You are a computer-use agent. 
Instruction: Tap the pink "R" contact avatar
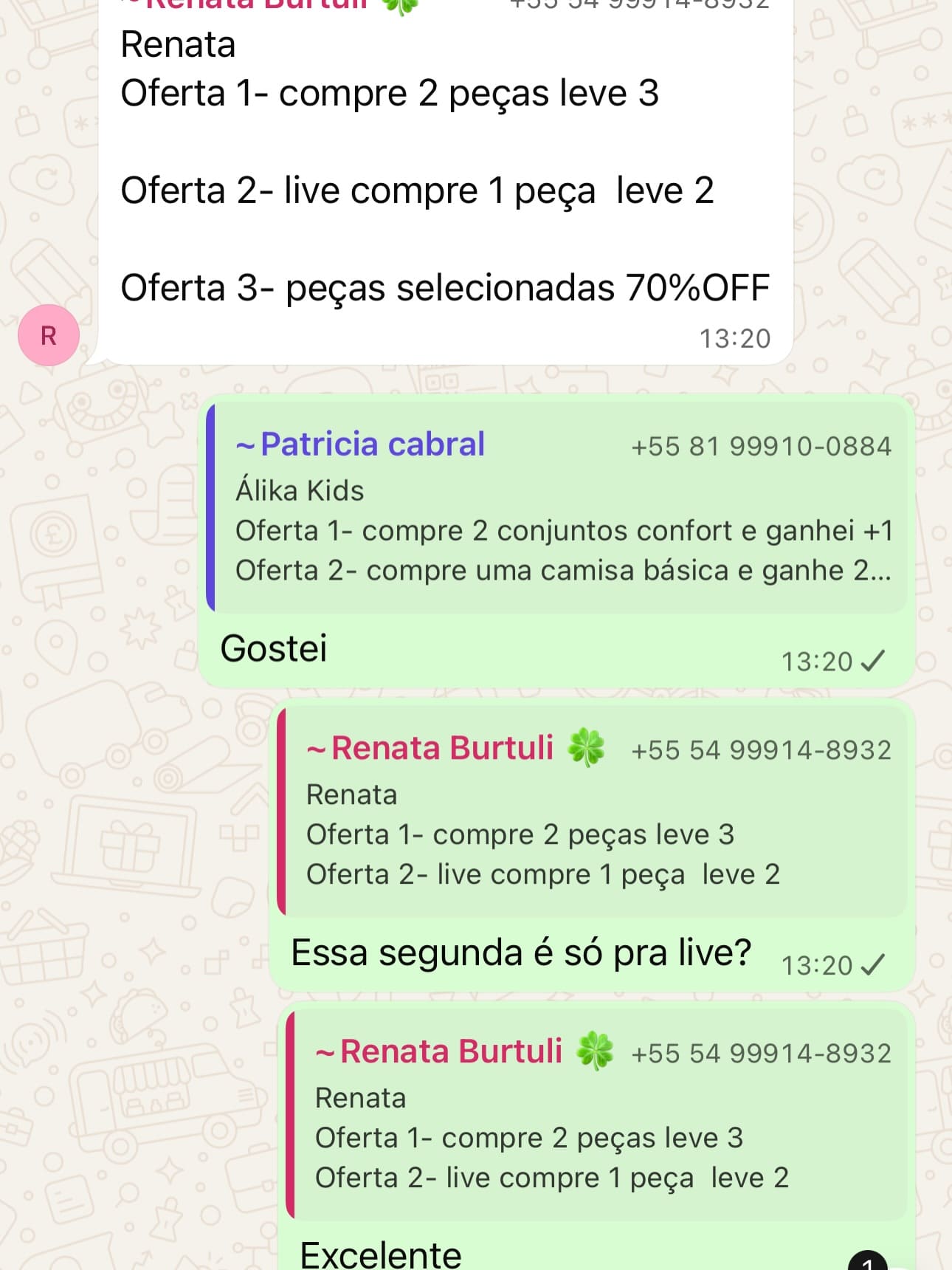click(49, 334)
